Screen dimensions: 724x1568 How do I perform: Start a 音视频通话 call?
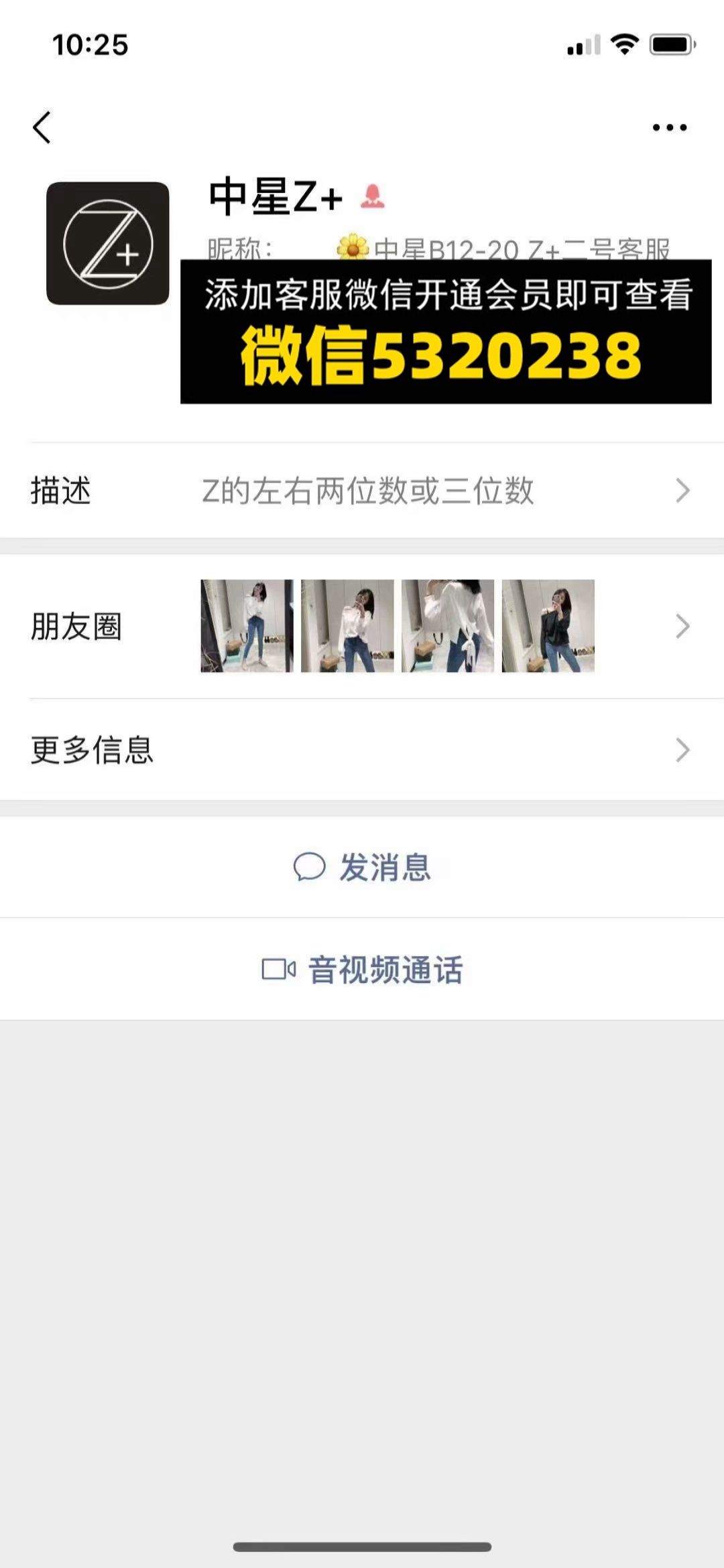pos(362,970)
